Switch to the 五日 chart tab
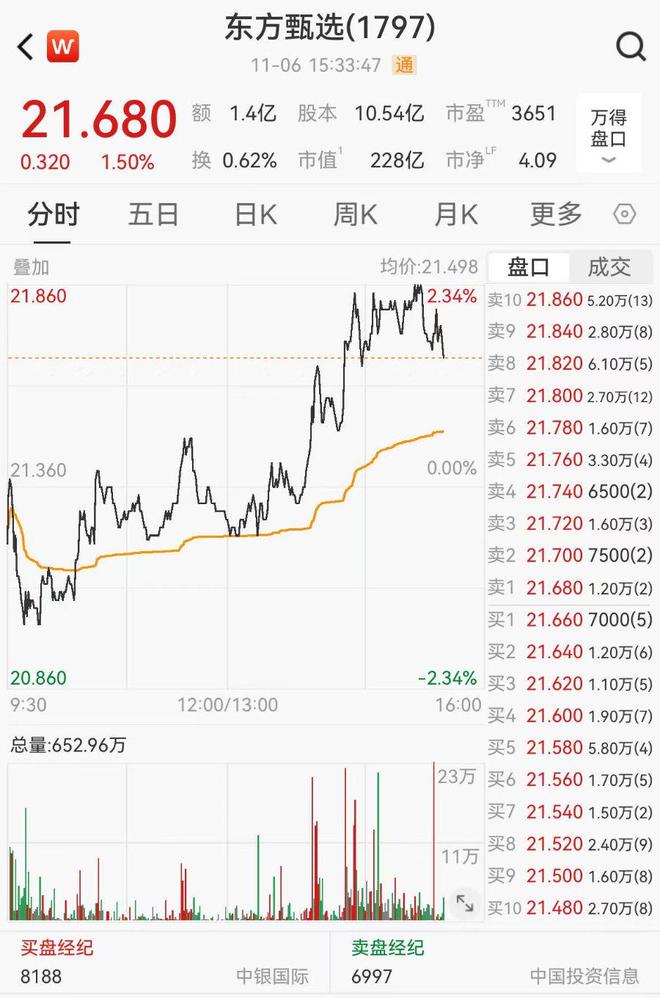This screenshot has height=998, width=660. click(153, 214)
